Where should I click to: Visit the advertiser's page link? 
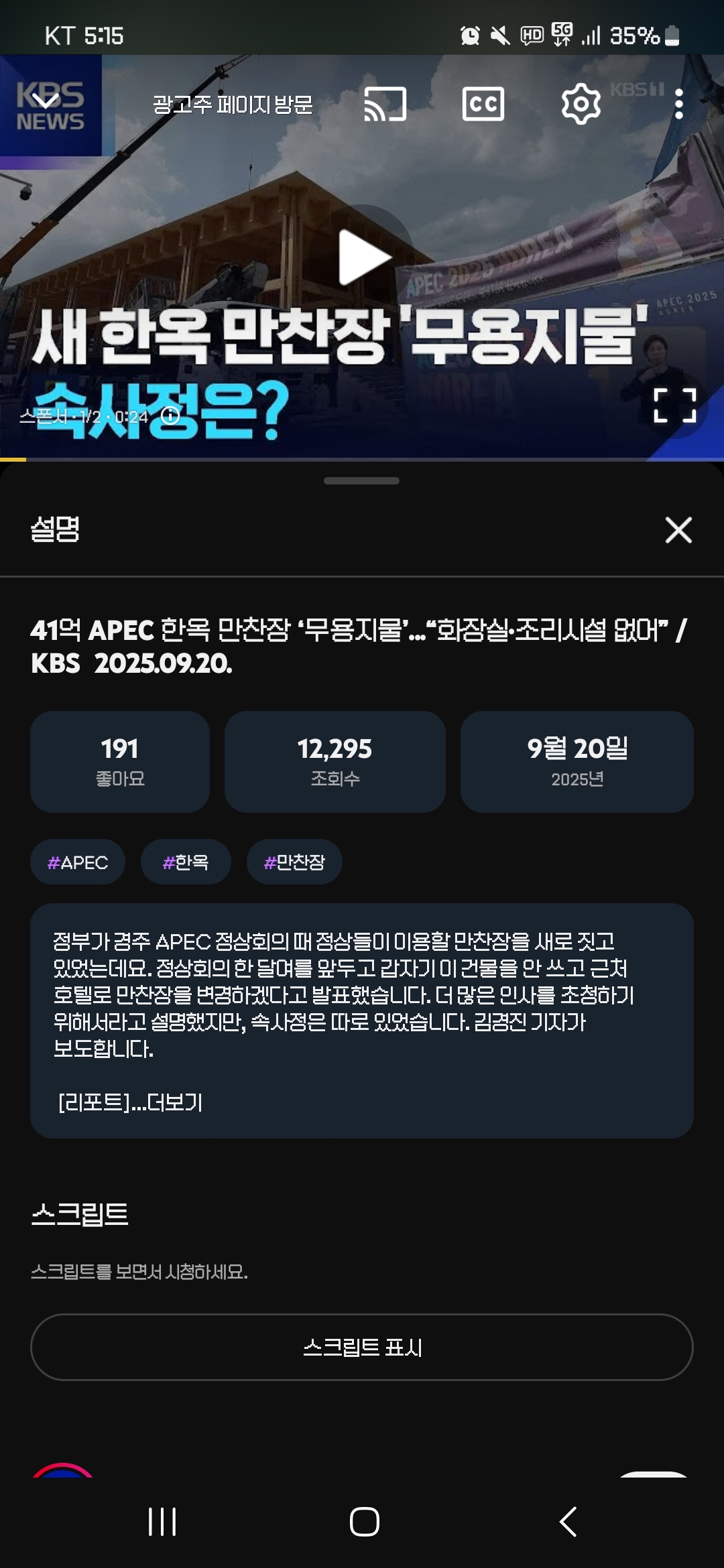click(x=233, y=105)
